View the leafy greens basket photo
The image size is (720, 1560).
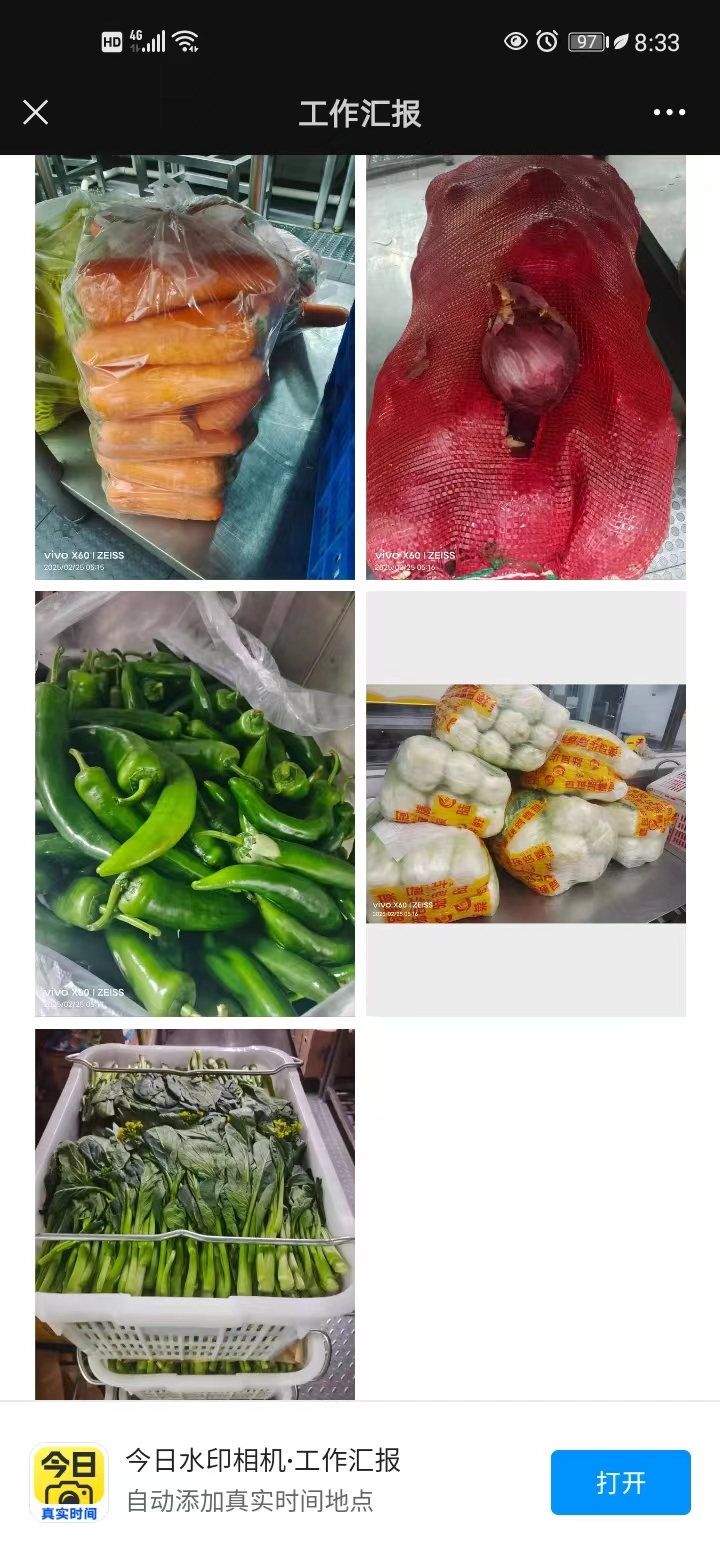[x=194, y=1213]
